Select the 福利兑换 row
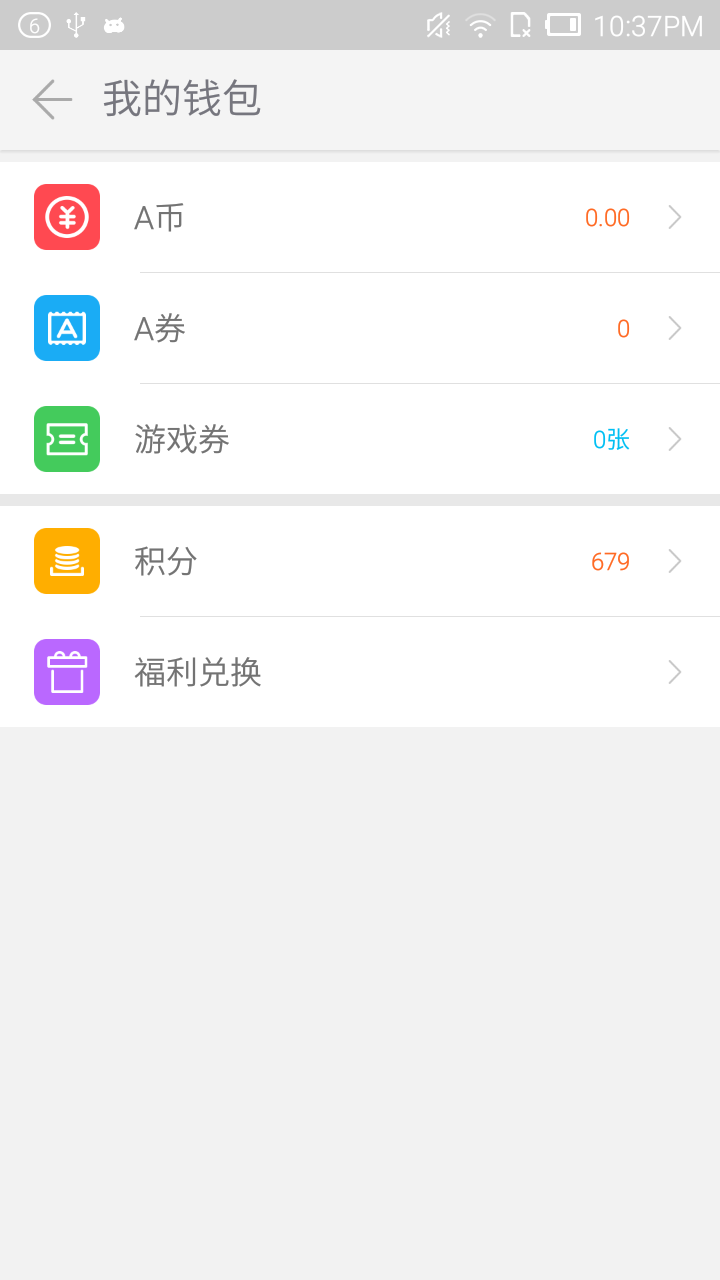 tap(360, 672)
